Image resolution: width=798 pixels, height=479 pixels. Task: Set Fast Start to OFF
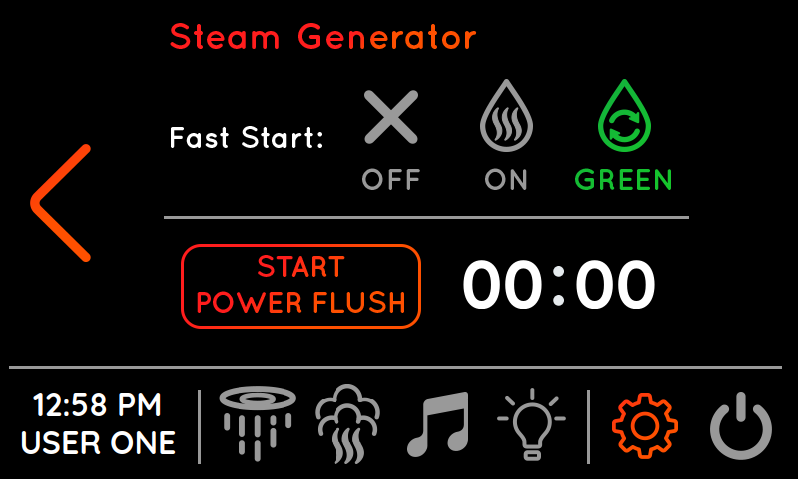pyautogui.click(x=391, y=139)
